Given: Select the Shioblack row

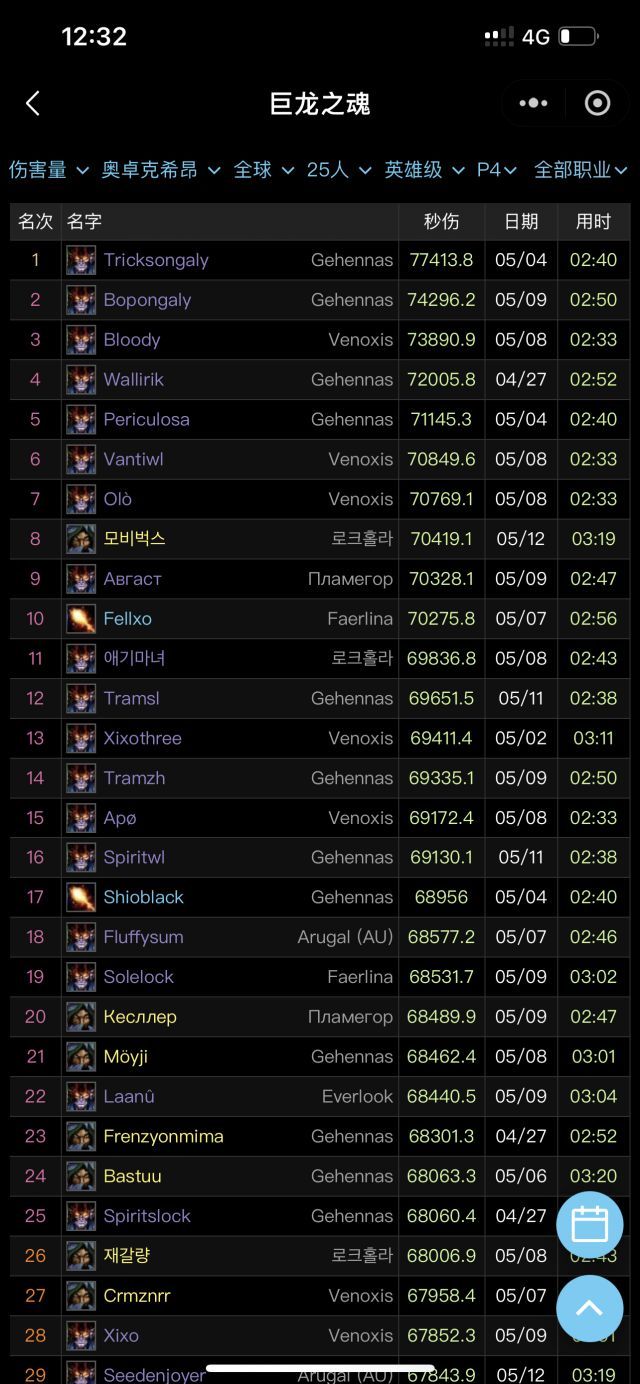Looking at the screenshot, I should 143,897.
